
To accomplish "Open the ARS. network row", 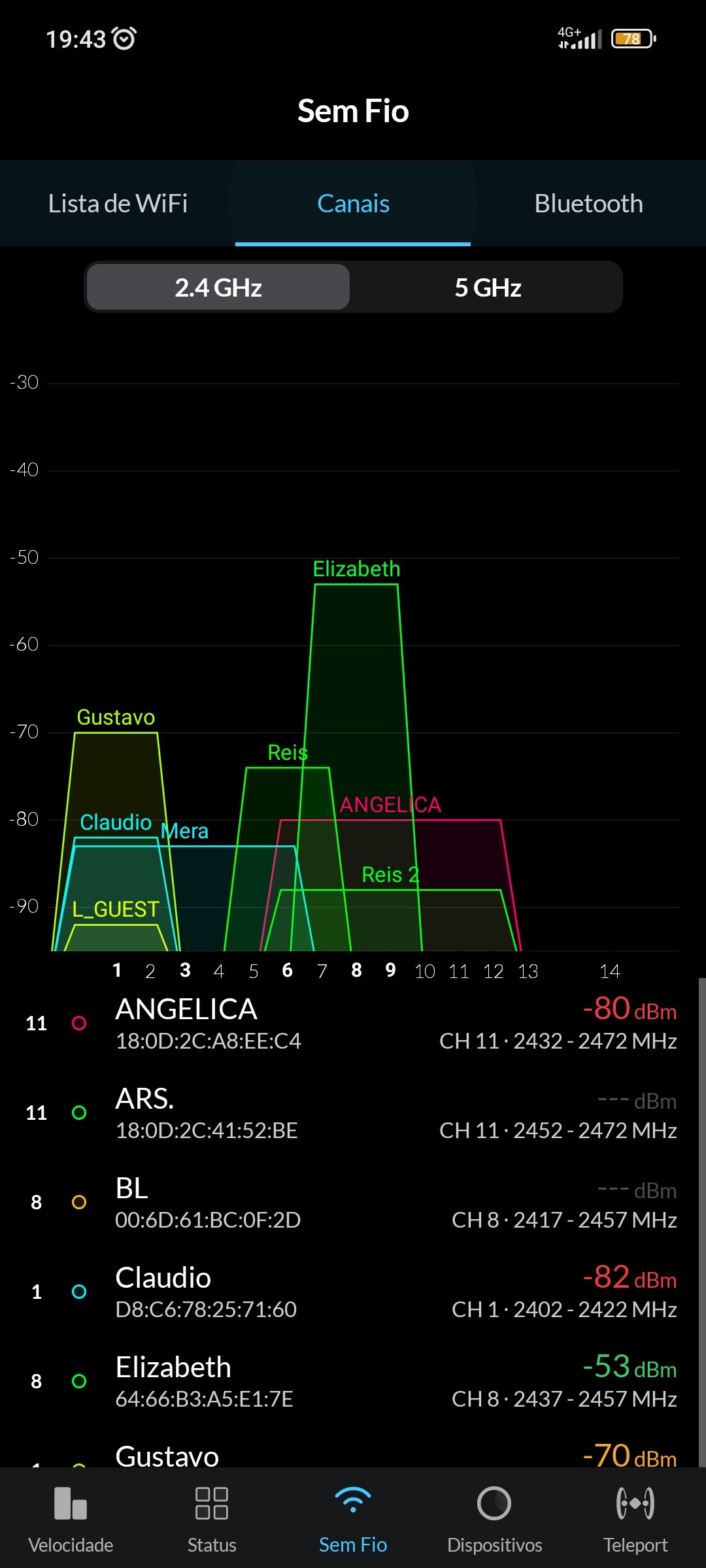I will point(353,1113).
